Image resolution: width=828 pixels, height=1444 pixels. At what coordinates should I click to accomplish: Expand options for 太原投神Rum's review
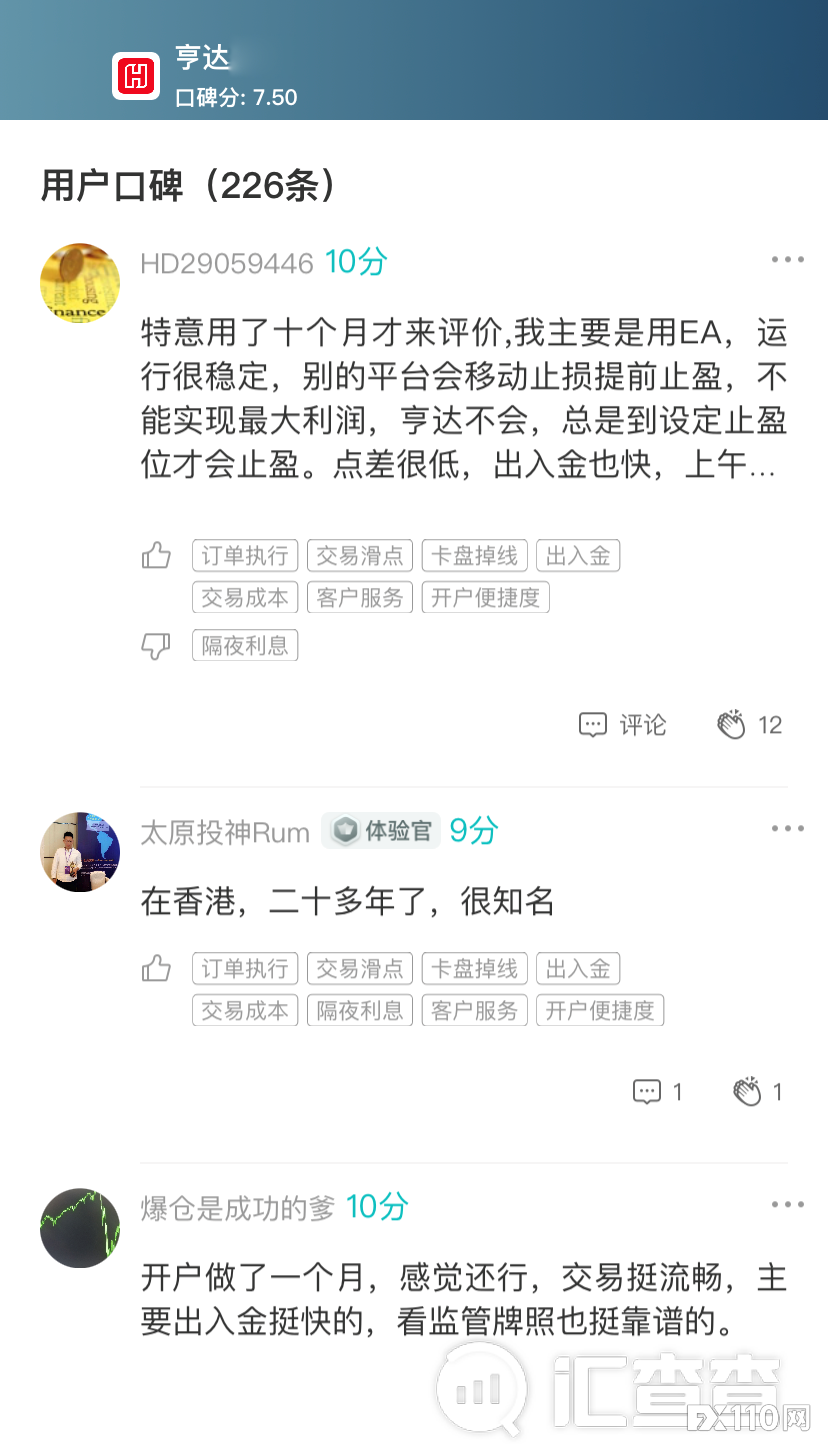[x=787, y=828]
